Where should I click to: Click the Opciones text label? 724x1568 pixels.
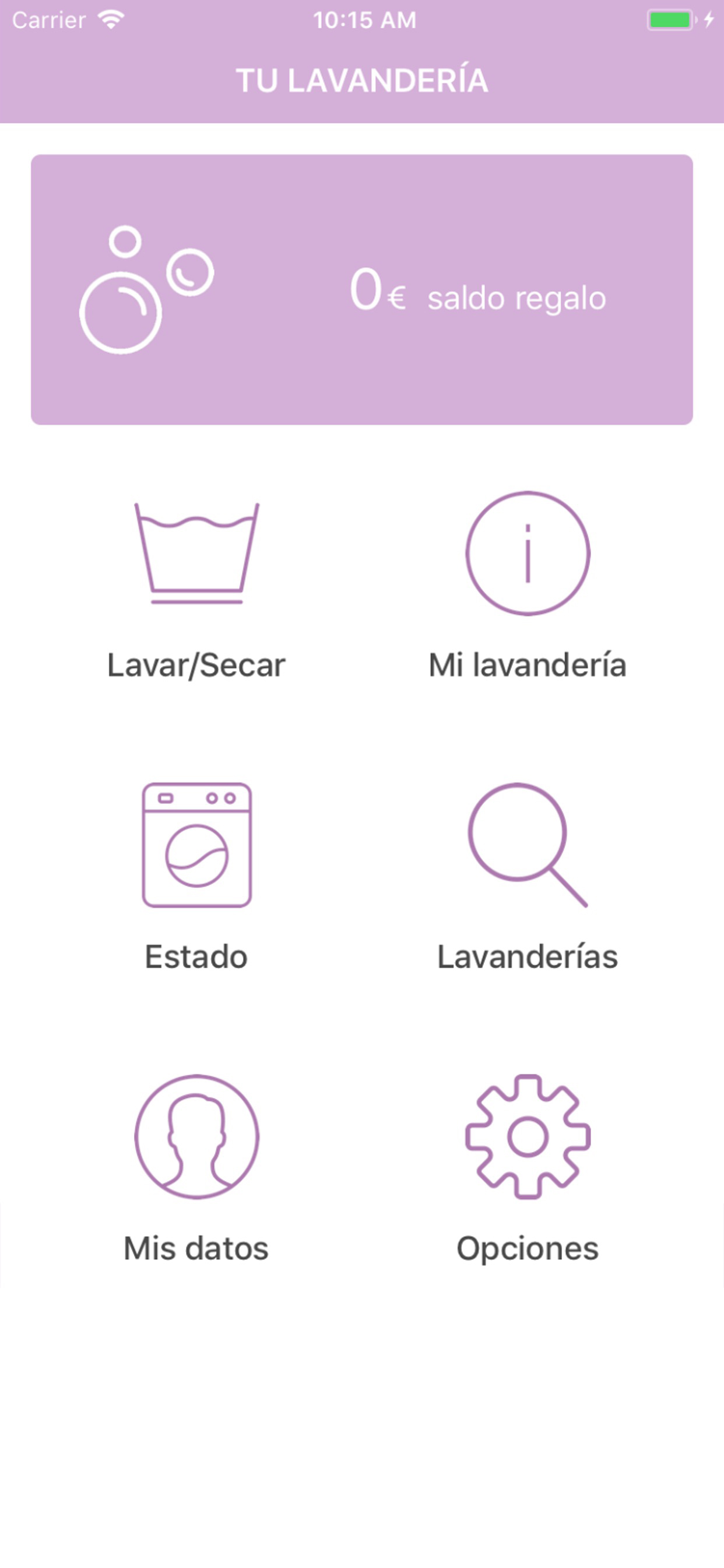[527, 1248]
